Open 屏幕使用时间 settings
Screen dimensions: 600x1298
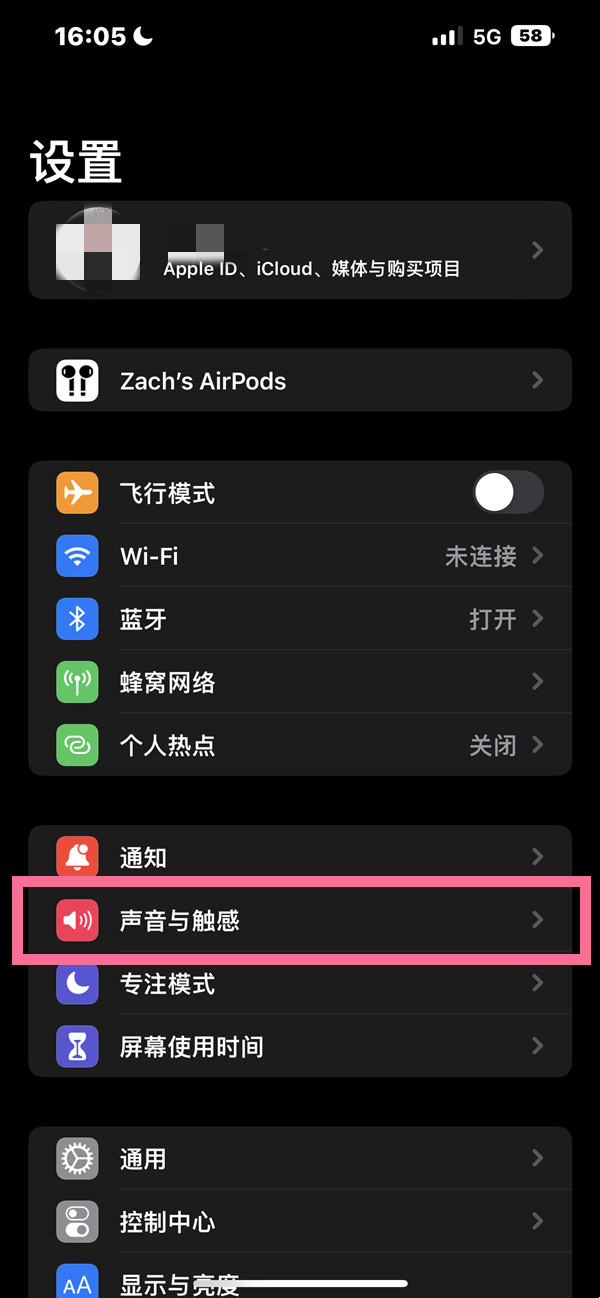[300, 1047]
